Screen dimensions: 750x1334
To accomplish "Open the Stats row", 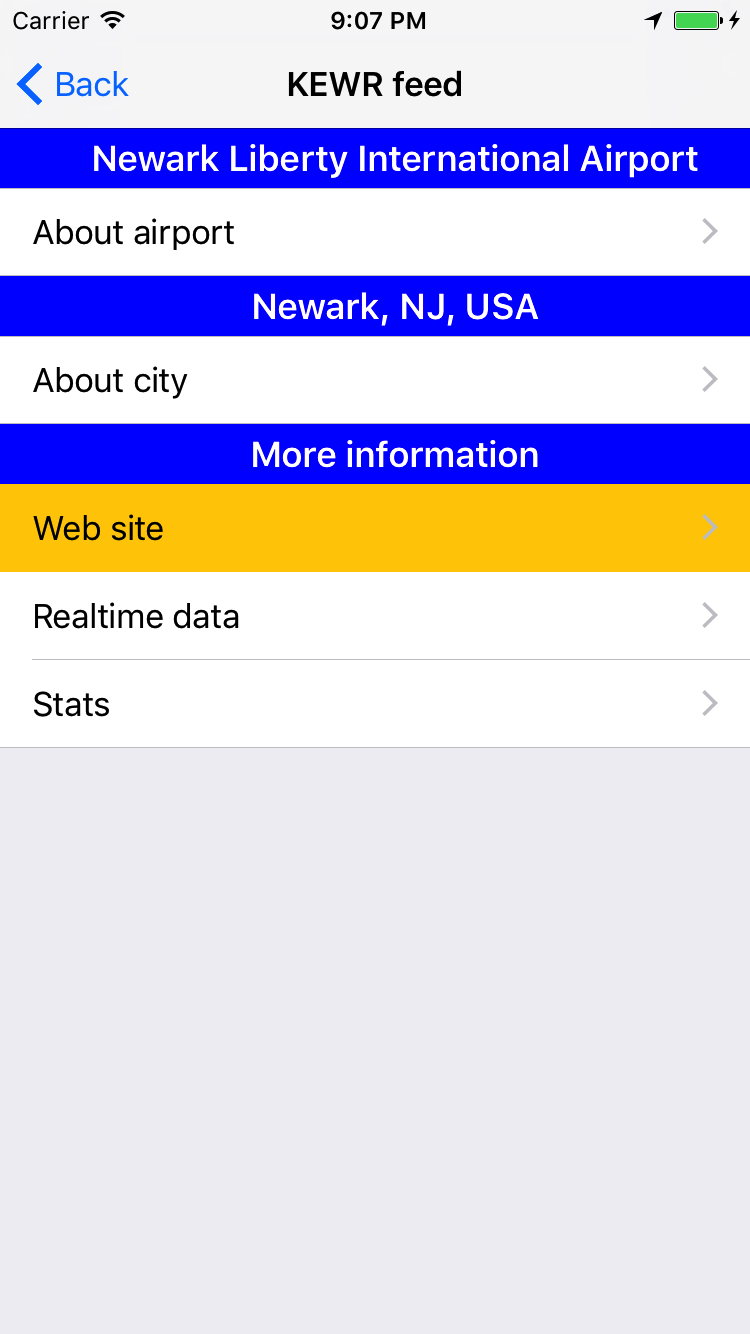I will (375, 704).
